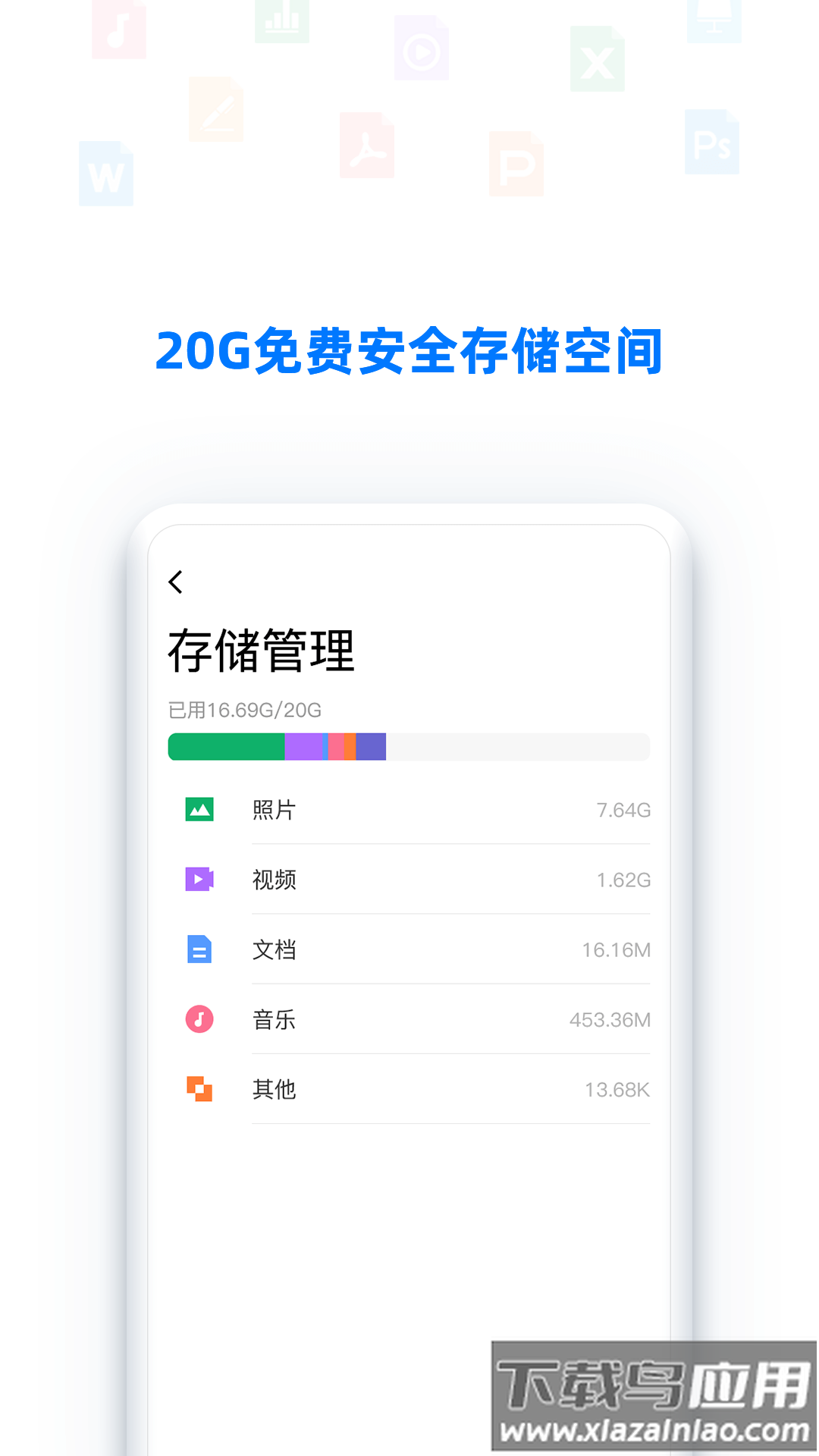The height and width of the screenshot is (1456, 819).
Task: Open the 照片 row showing 7.64G
Action: click(x=451, y=810)
